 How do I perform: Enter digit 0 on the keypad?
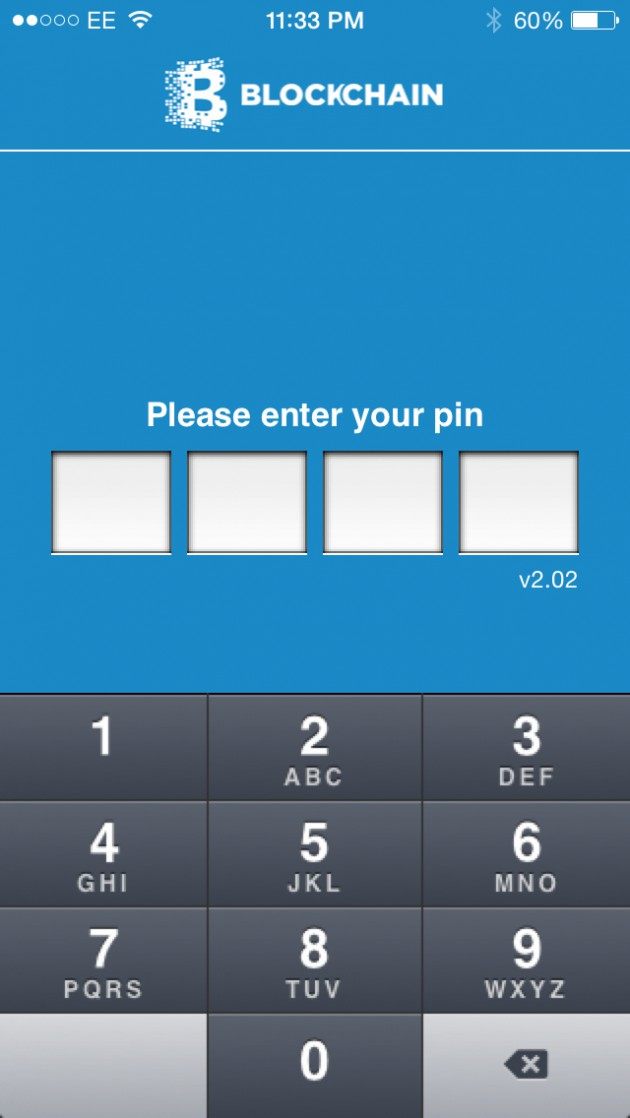[x=314, y=1065]
